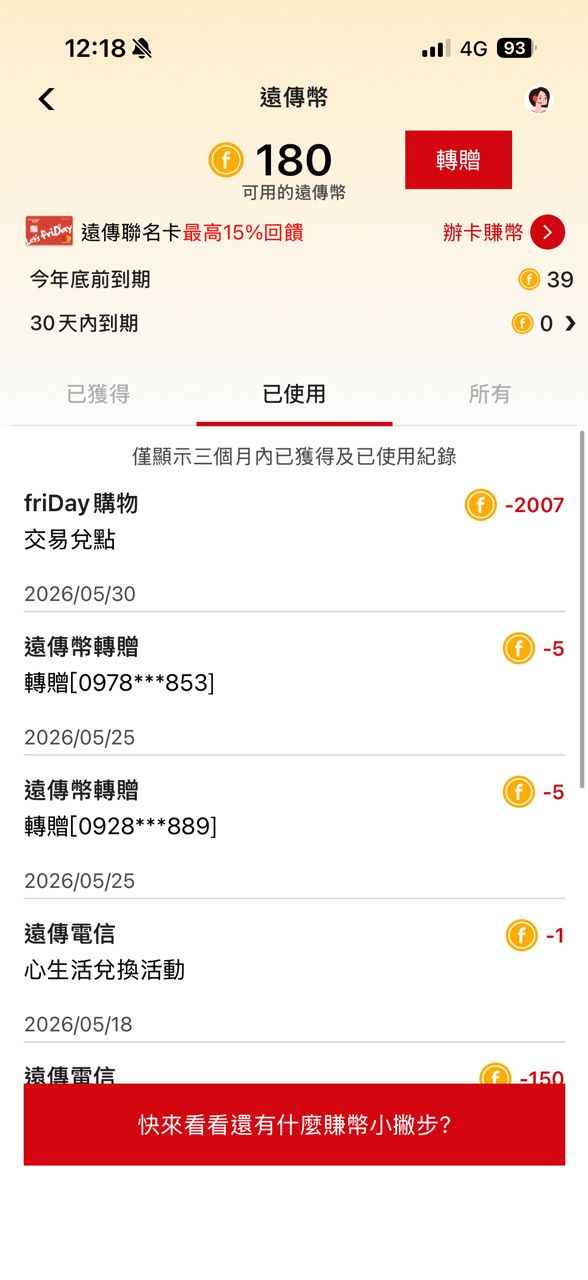Expand 30天內到期 expiring coins details

point(571,323)
